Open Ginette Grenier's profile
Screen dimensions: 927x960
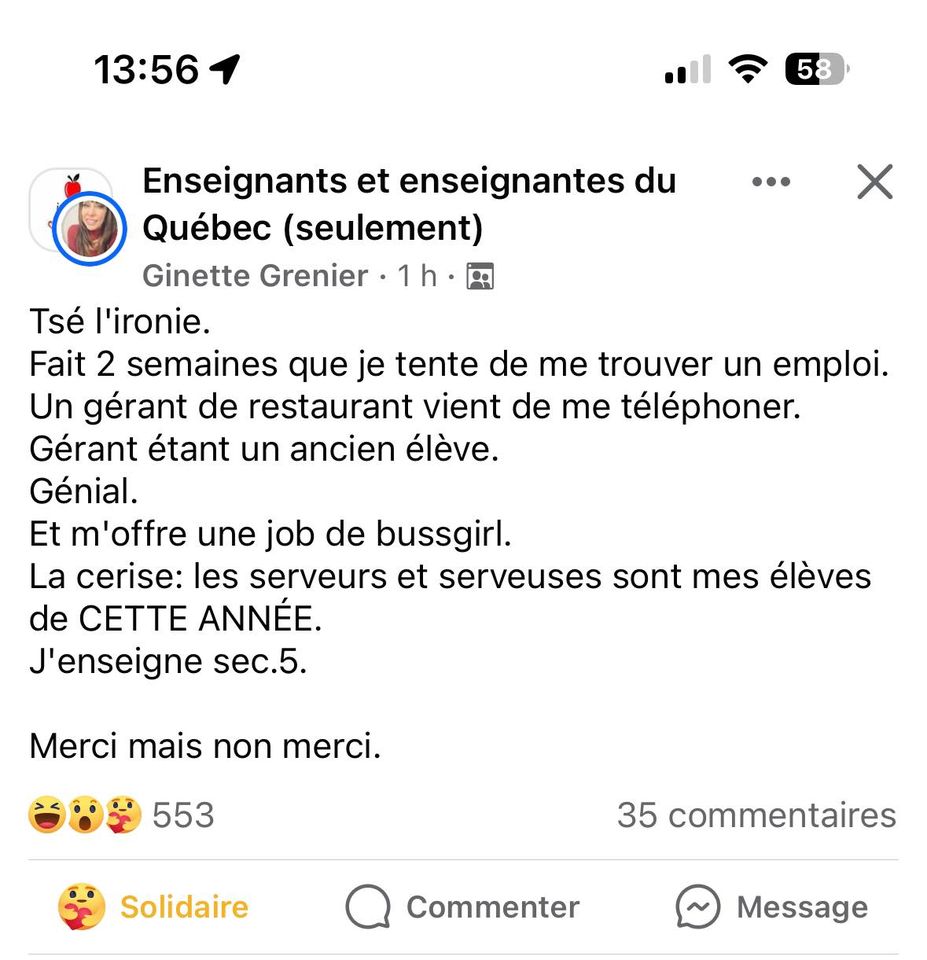pyautogui.click(x=255, y=276)
